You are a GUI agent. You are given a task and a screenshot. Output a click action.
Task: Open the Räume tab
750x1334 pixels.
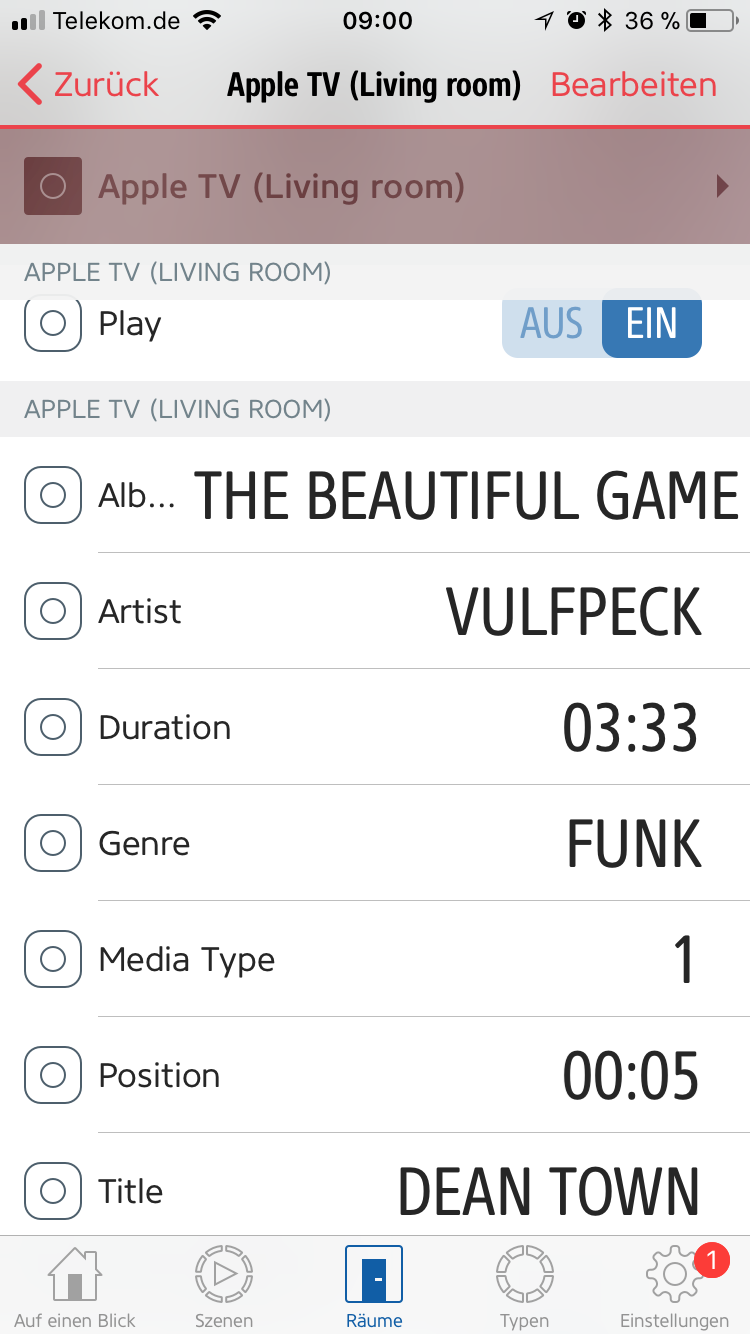pyautogui.click(x=374, y=1288)
